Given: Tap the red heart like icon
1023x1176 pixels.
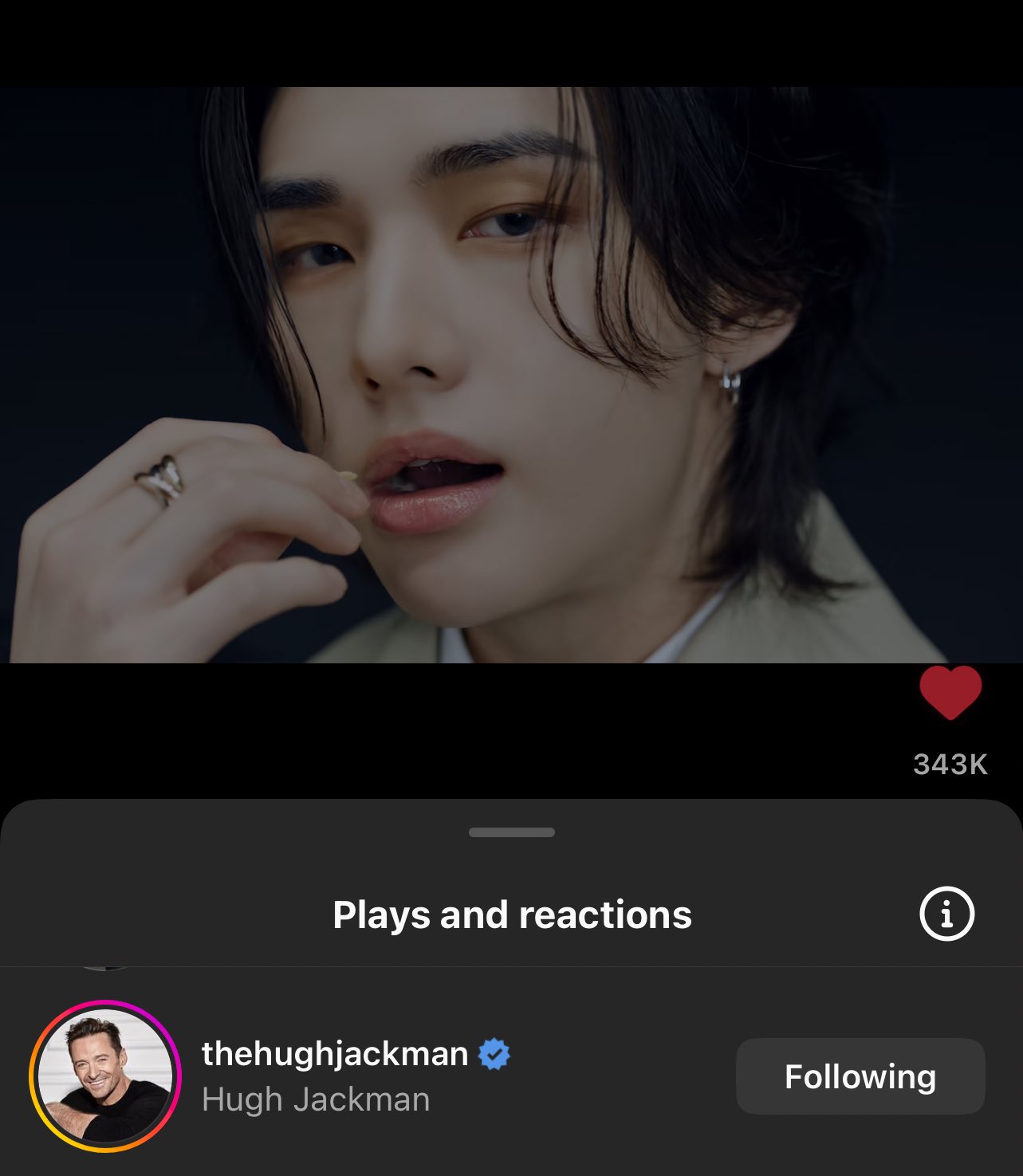Looking at the screenshot, I should coord(950,692).
